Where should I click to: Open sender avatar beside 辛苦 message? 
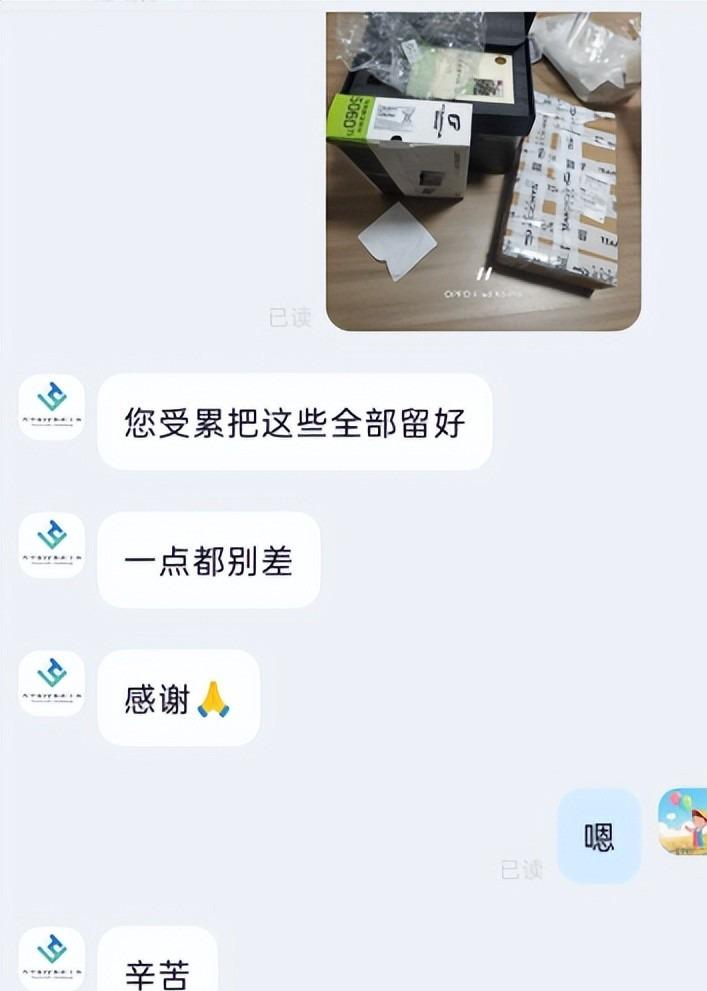[51, 959]
